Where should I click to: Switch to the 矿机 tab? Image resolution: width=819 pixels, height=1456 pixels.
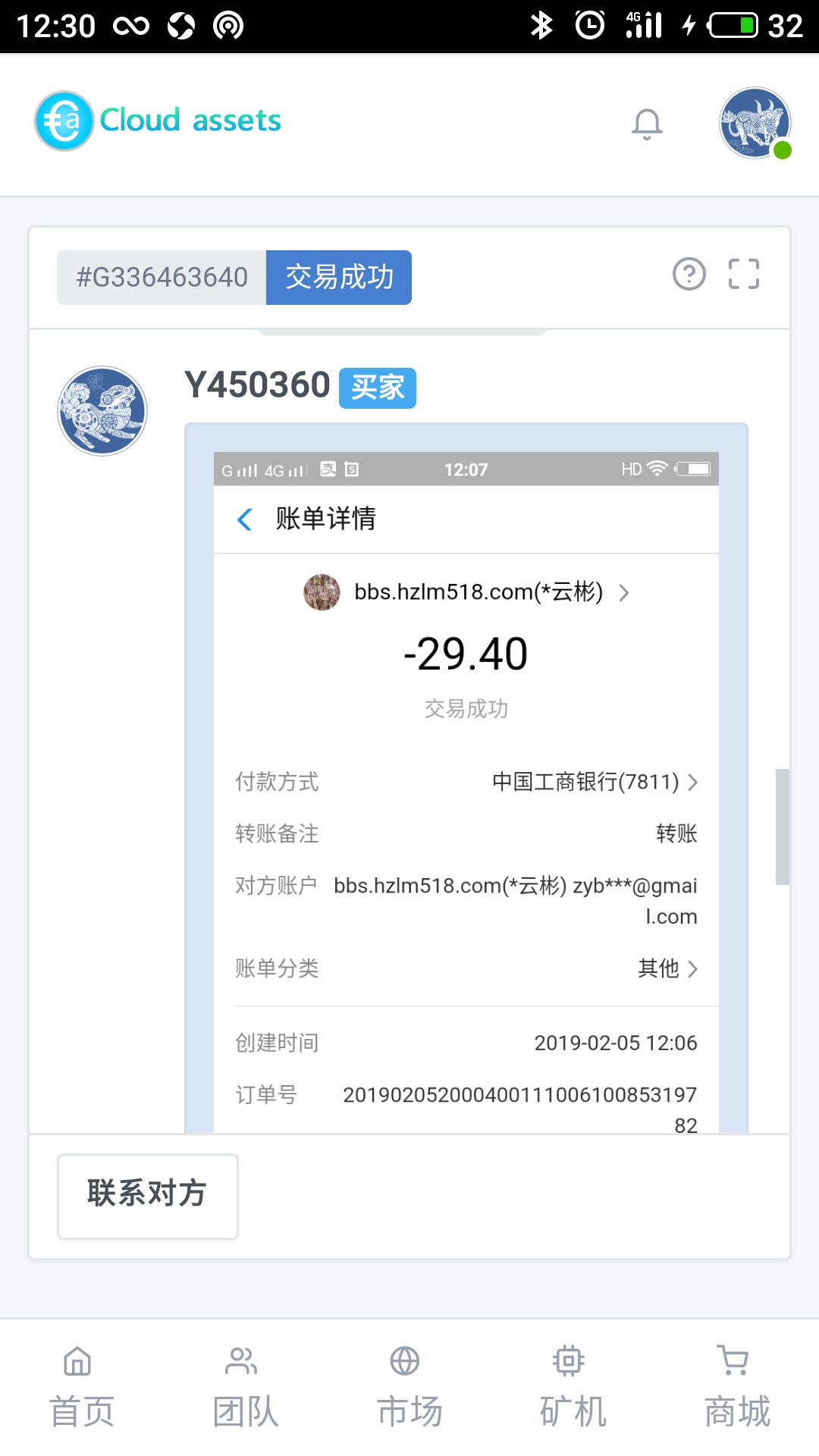573,1388
